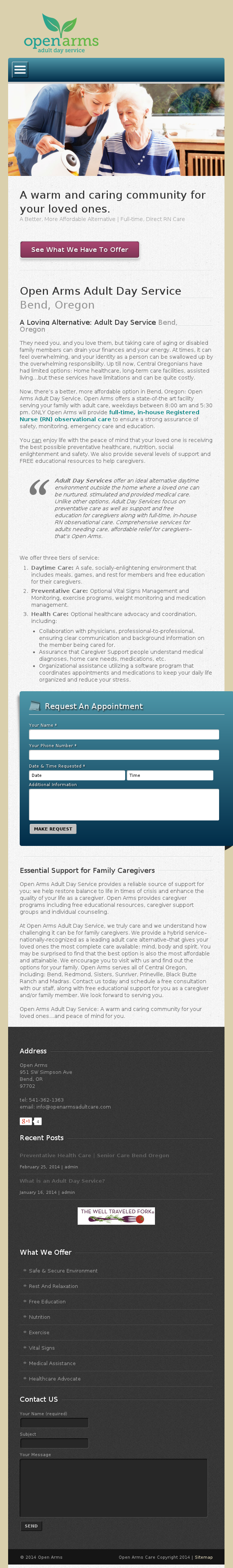Send the contact form message
Screen dimensions: 233x1568
(31, 1526)
